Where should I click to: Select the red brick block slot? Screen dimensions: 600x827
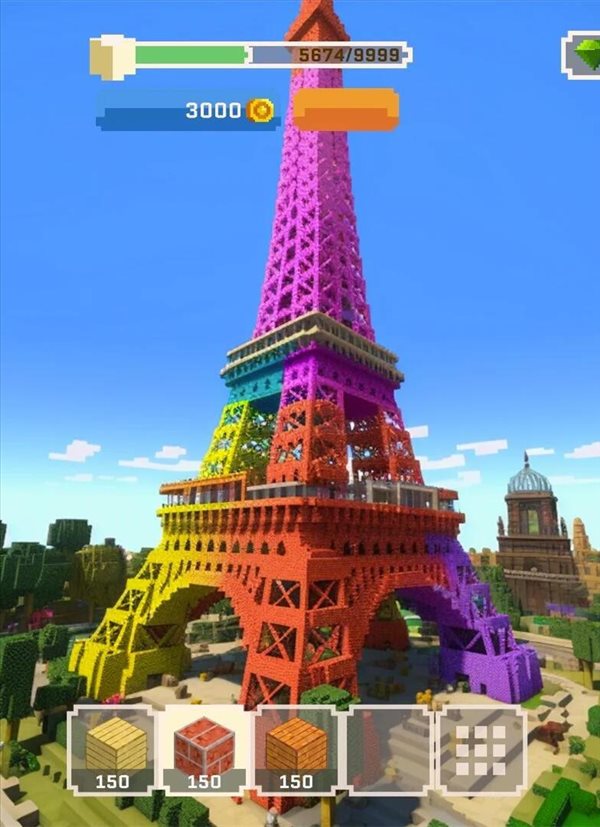(204, 749)
